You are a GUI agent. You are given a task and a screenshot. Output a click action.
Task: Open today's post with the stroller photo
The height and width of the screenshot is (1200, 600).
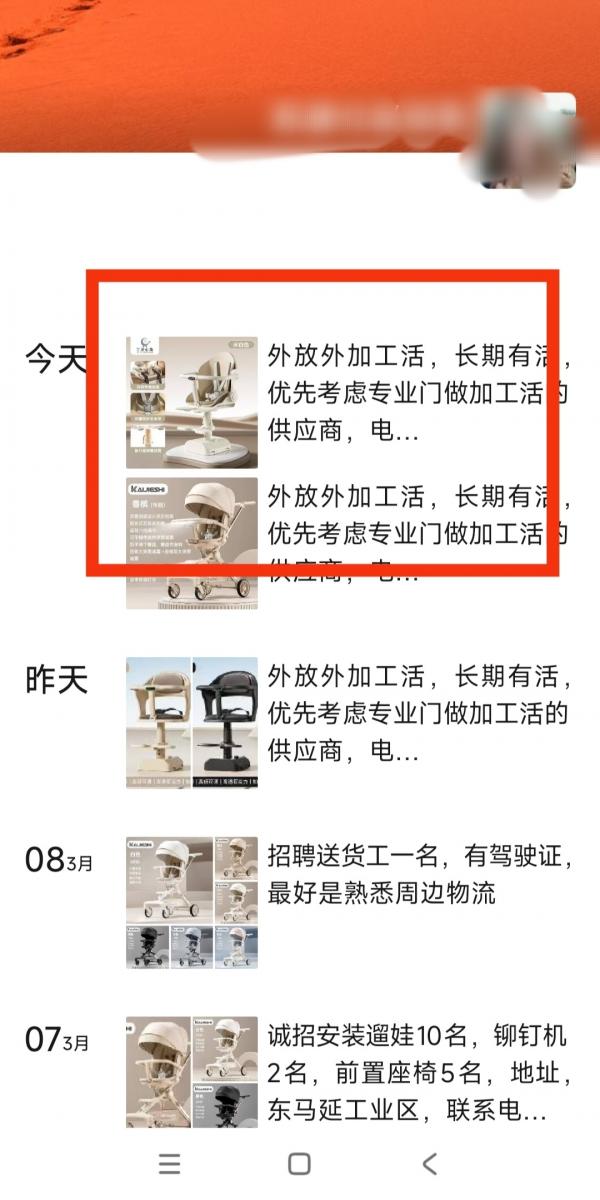point(192,542)
